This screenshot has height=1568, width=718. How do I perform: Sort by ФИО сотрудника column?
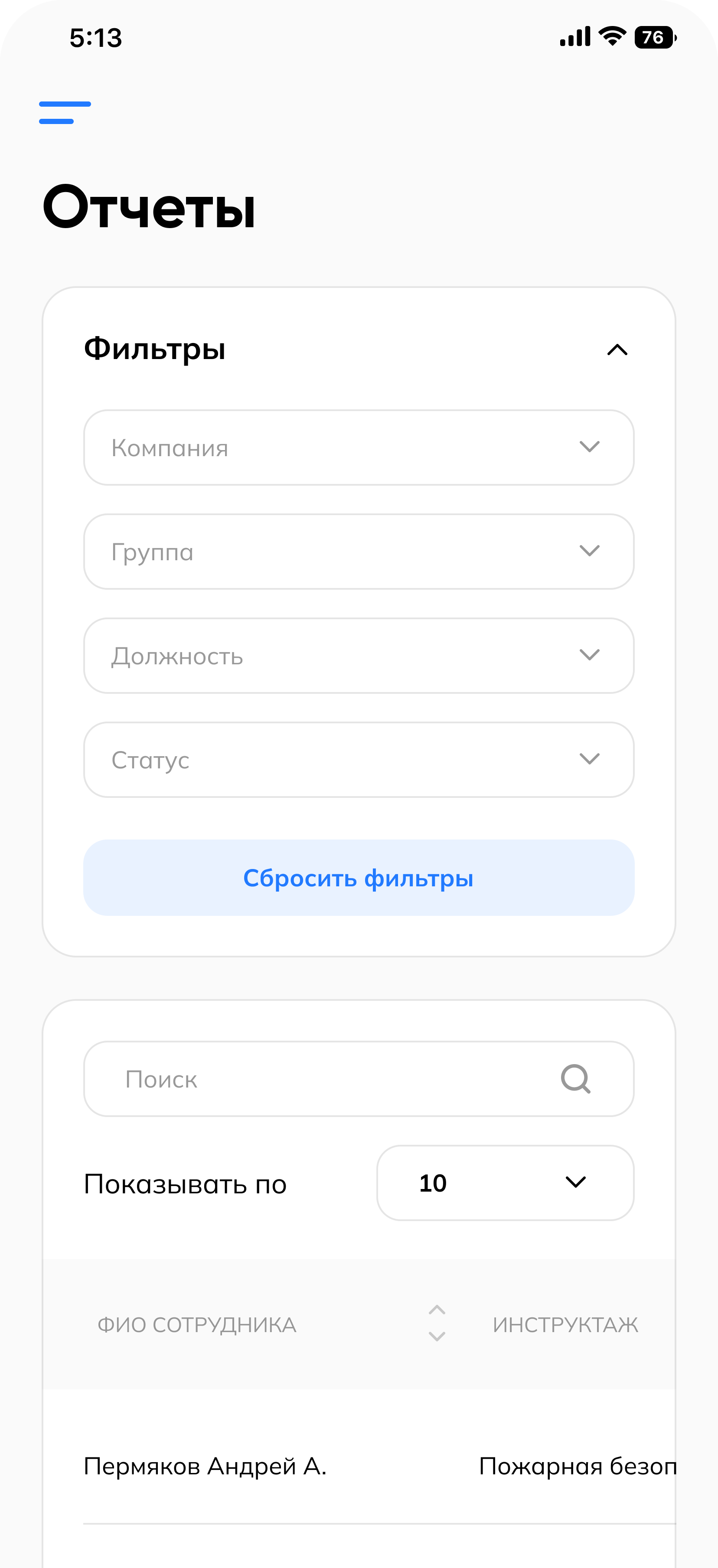click(437, 1324)
